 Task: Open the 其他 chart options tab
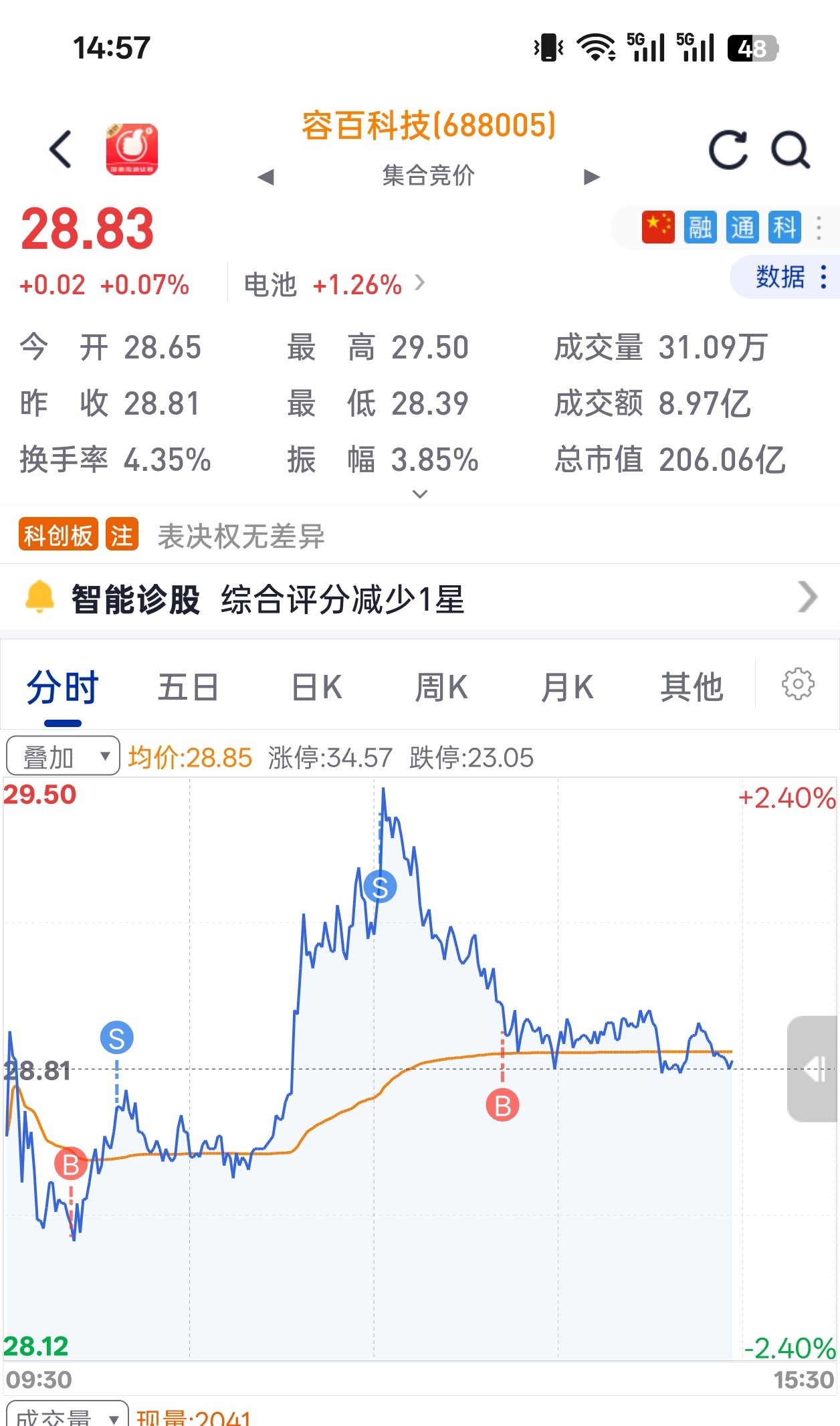click(x=692, y=688)
